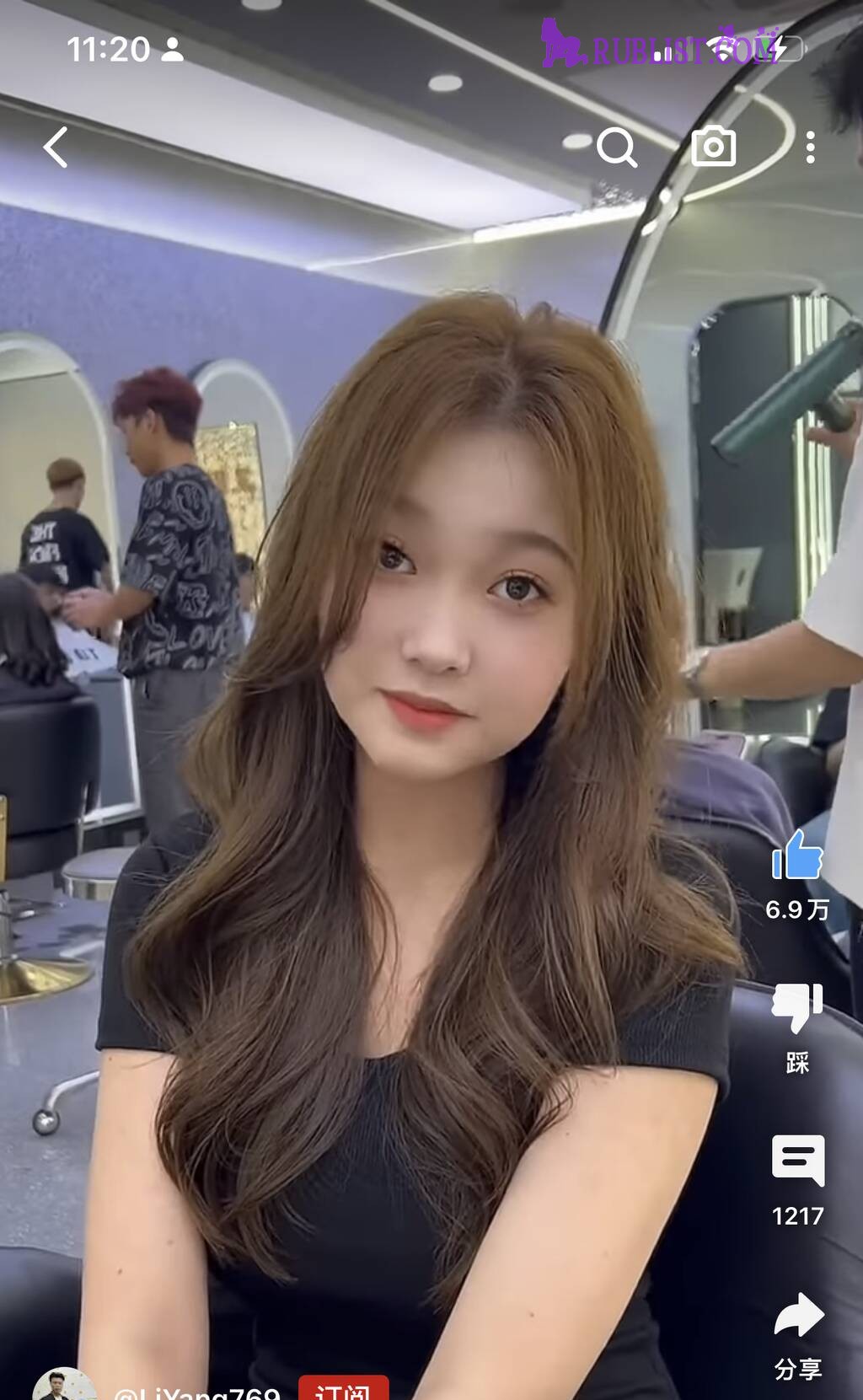This screenshot has height=1400, width=863.
Task: Open the three-dot overflow menu
Action: pos(810,148)
